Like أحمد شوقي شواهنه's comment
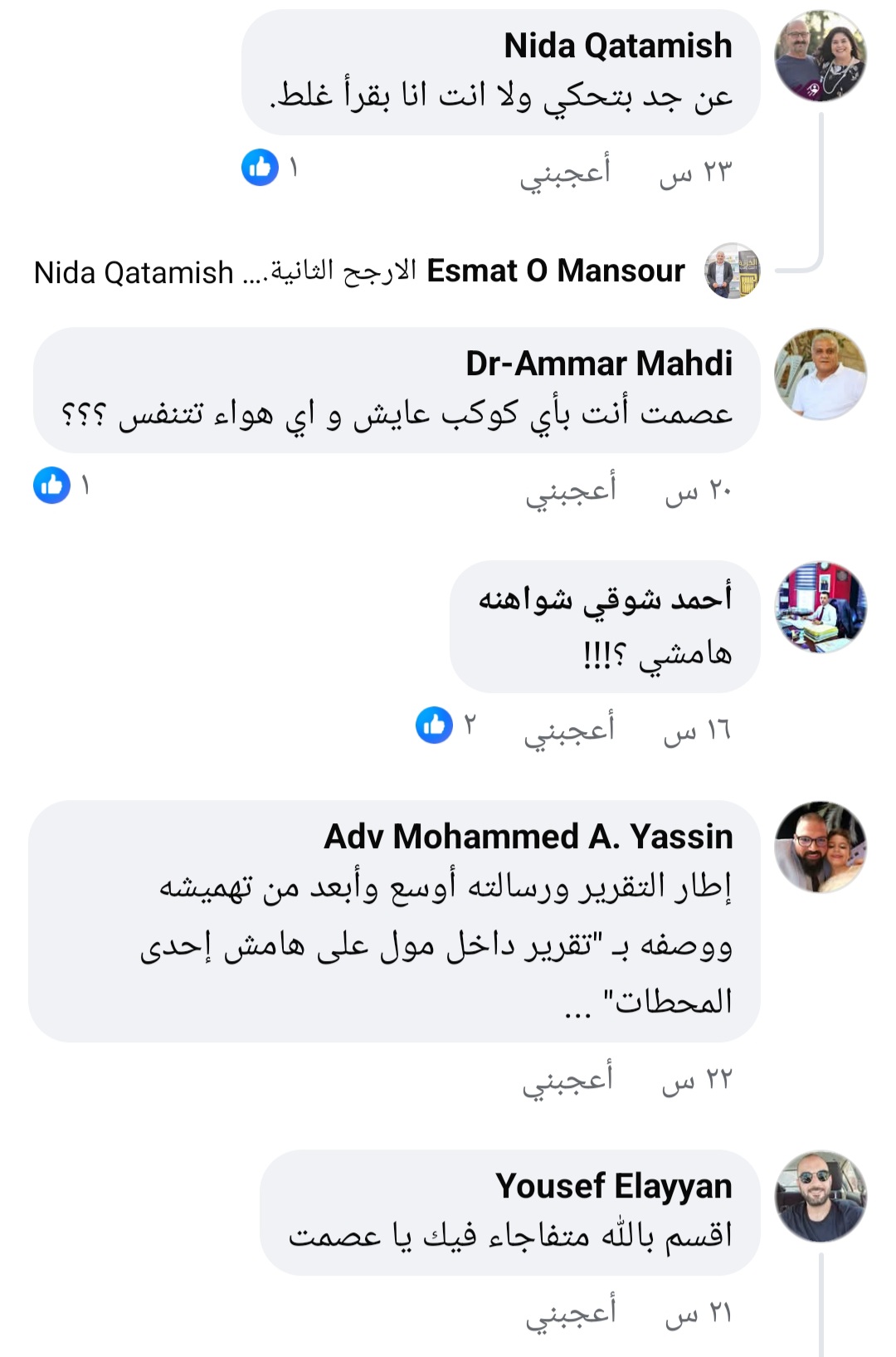This screenshot has height=1357, width=896. [568, 730]
